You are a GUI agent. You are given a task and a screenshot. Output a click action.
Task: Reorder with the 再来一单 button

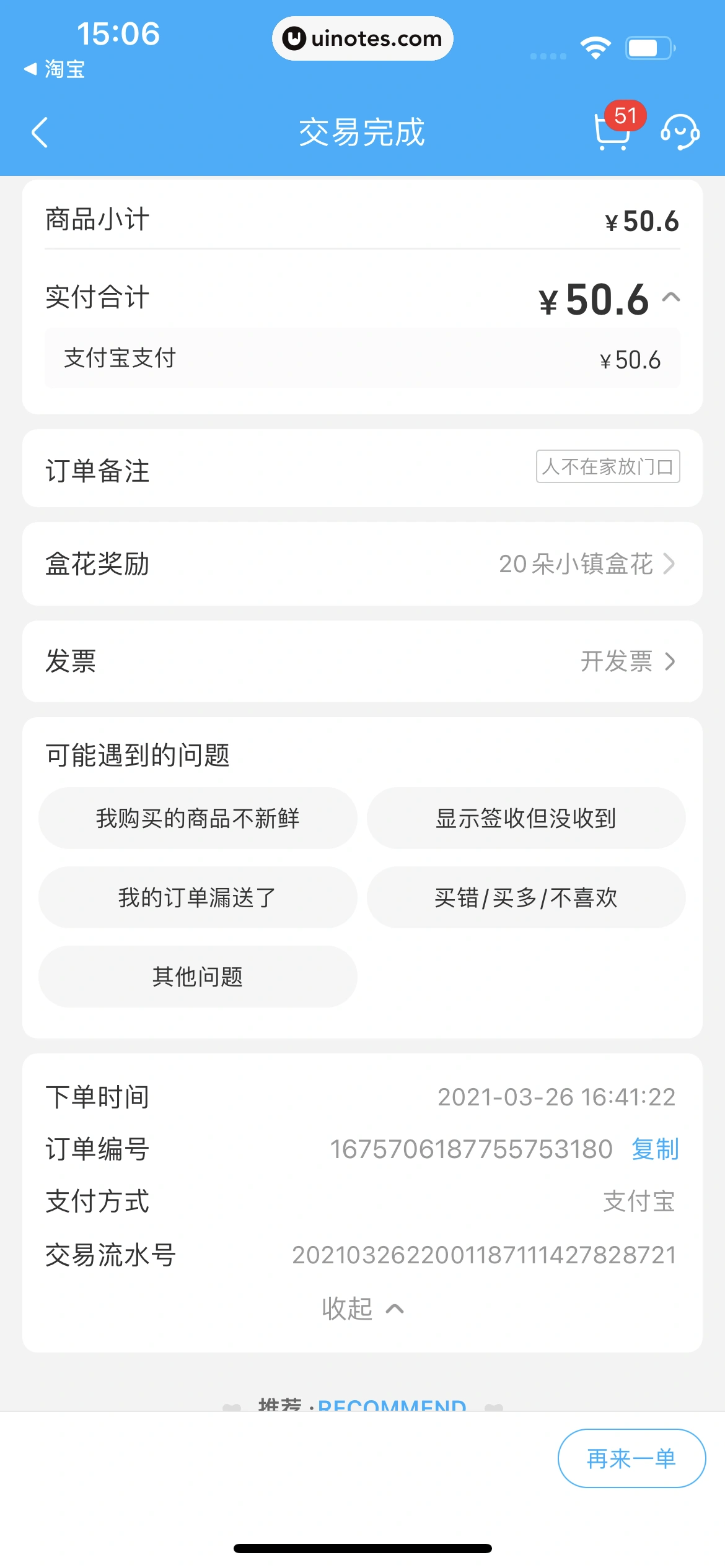(631, 1458)
